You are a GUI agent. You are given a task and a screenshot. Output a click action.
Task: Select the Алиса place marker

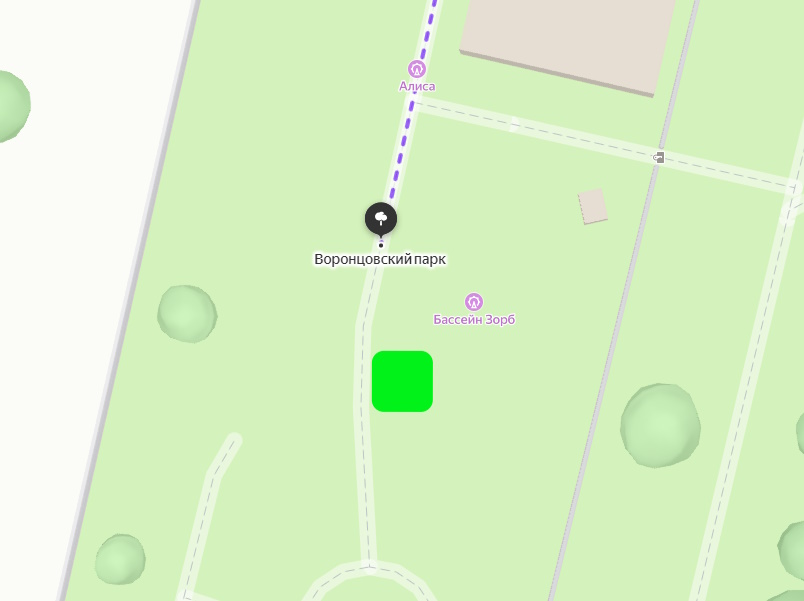click(417, 69)
